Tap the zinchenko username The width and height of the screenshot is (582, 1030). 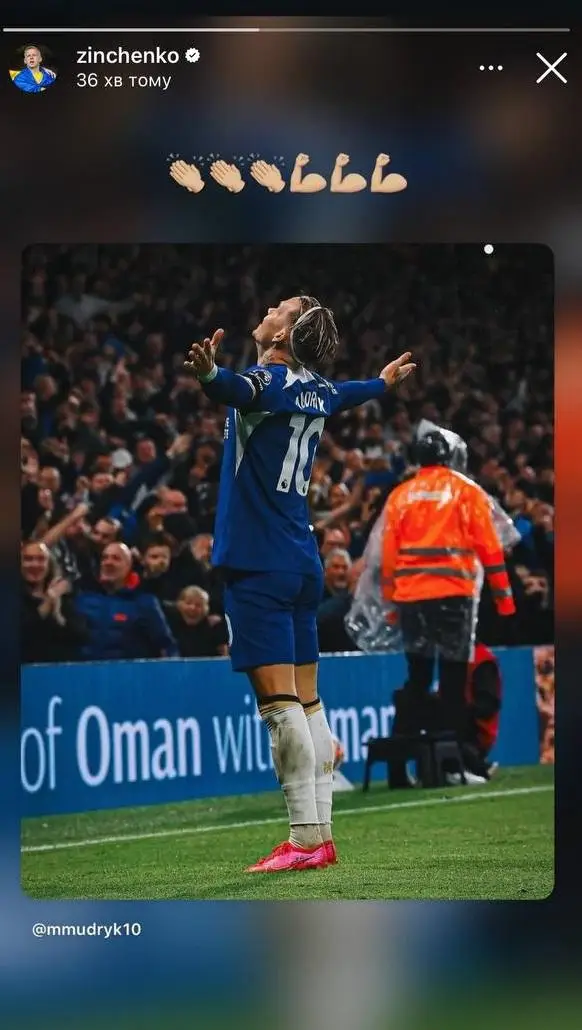127,56
